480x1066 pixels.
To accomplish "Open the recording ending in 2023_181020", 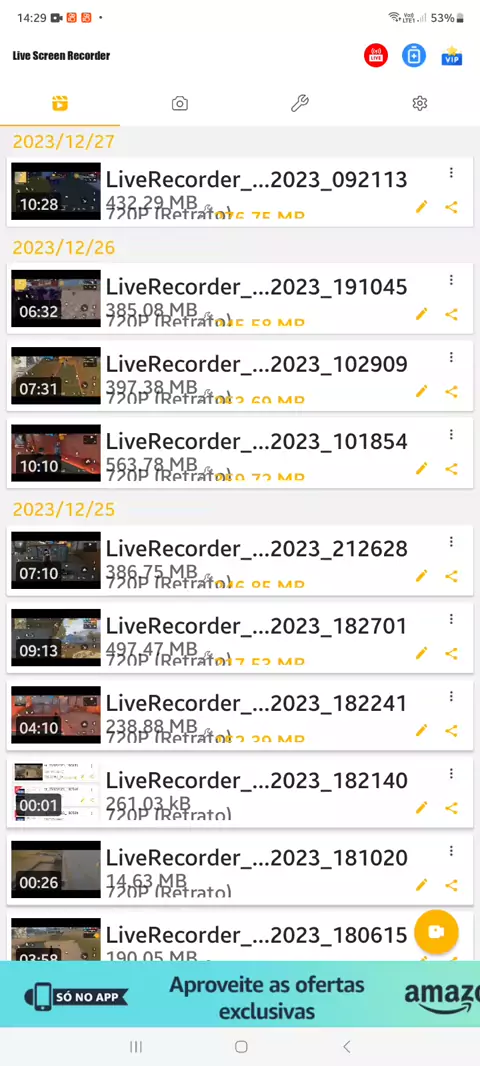I will click(240, 870).
